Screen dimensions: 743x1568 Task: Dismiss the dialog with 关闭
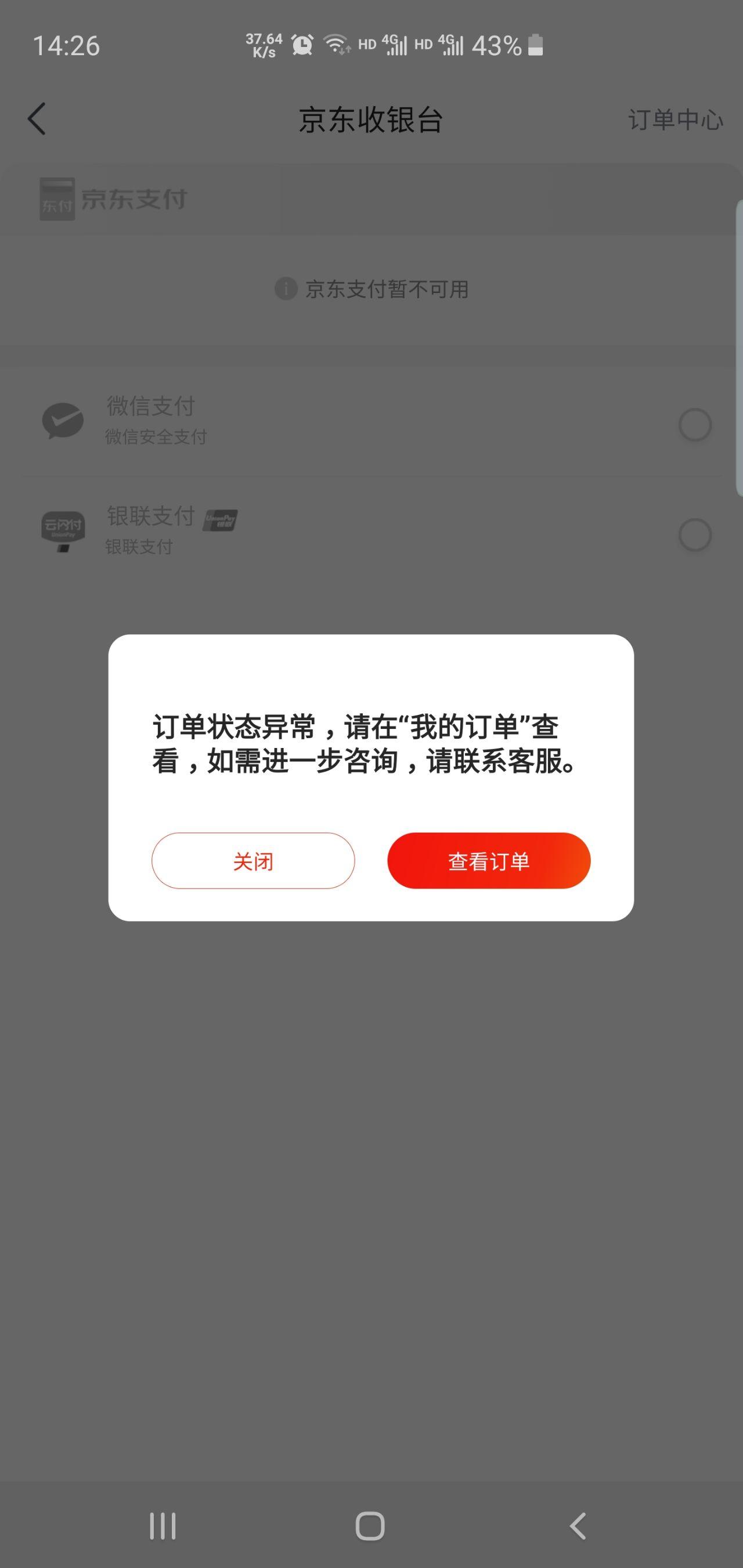[x=253, y=860]
